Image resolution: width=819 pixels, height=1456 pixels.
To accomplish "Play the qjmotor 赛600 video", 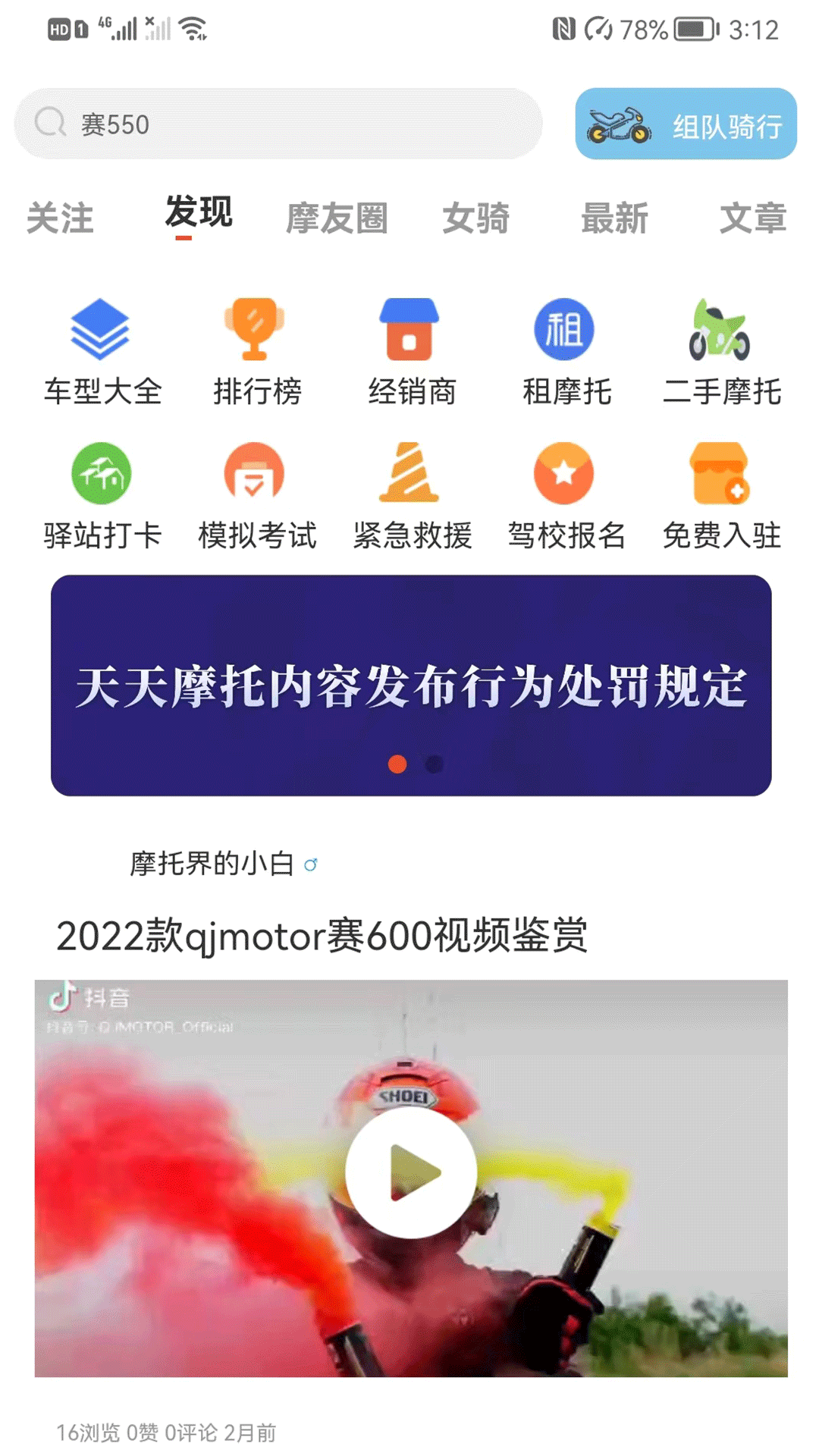I will pos(409,1172).
